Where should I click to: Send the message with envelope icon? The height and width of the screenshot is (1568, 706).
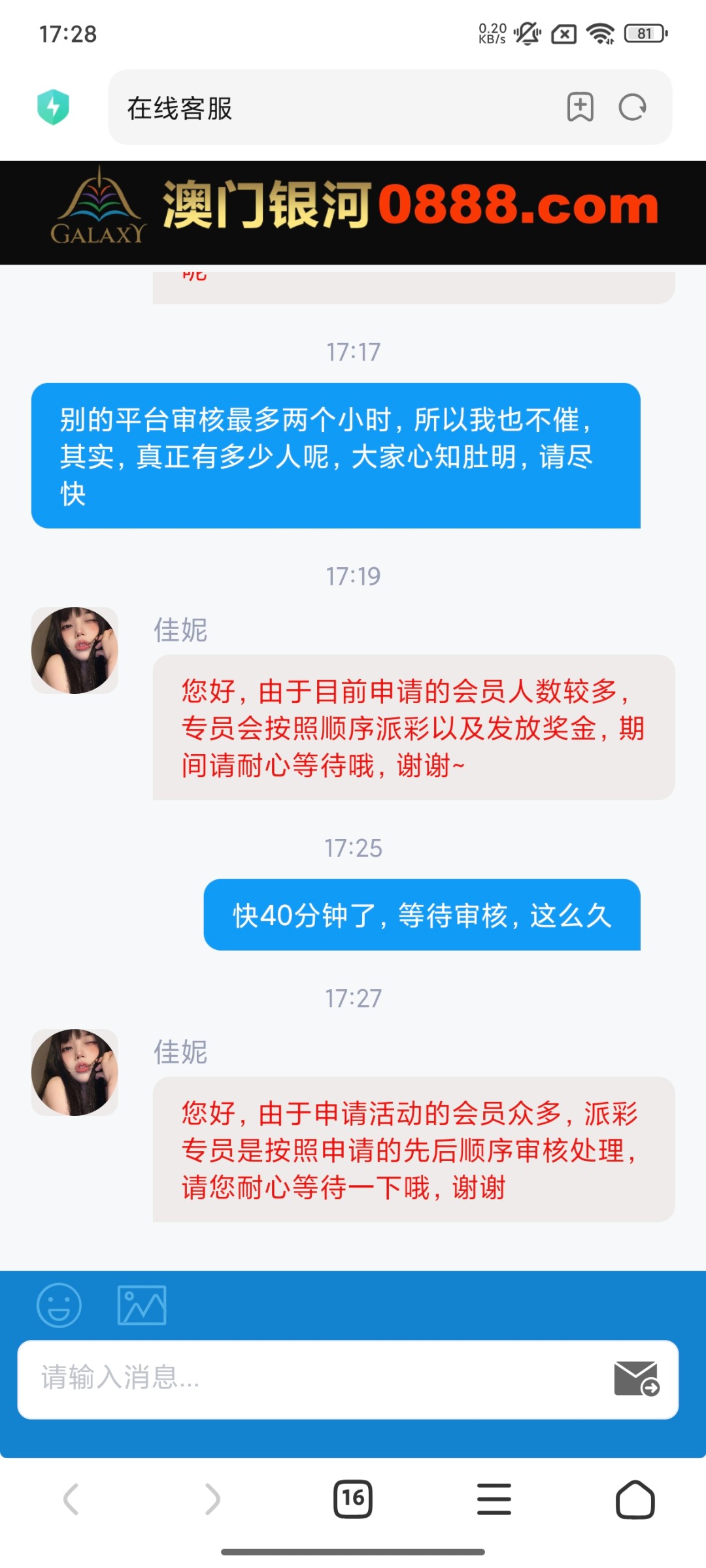[x=637, y=1378]
